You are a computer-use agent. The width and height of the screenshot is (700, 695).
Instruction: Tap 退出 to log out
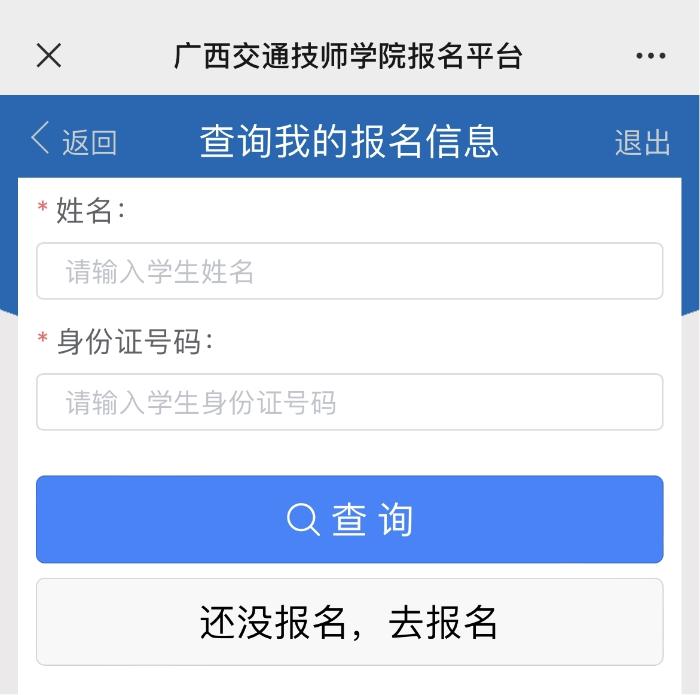coord(642,142)
